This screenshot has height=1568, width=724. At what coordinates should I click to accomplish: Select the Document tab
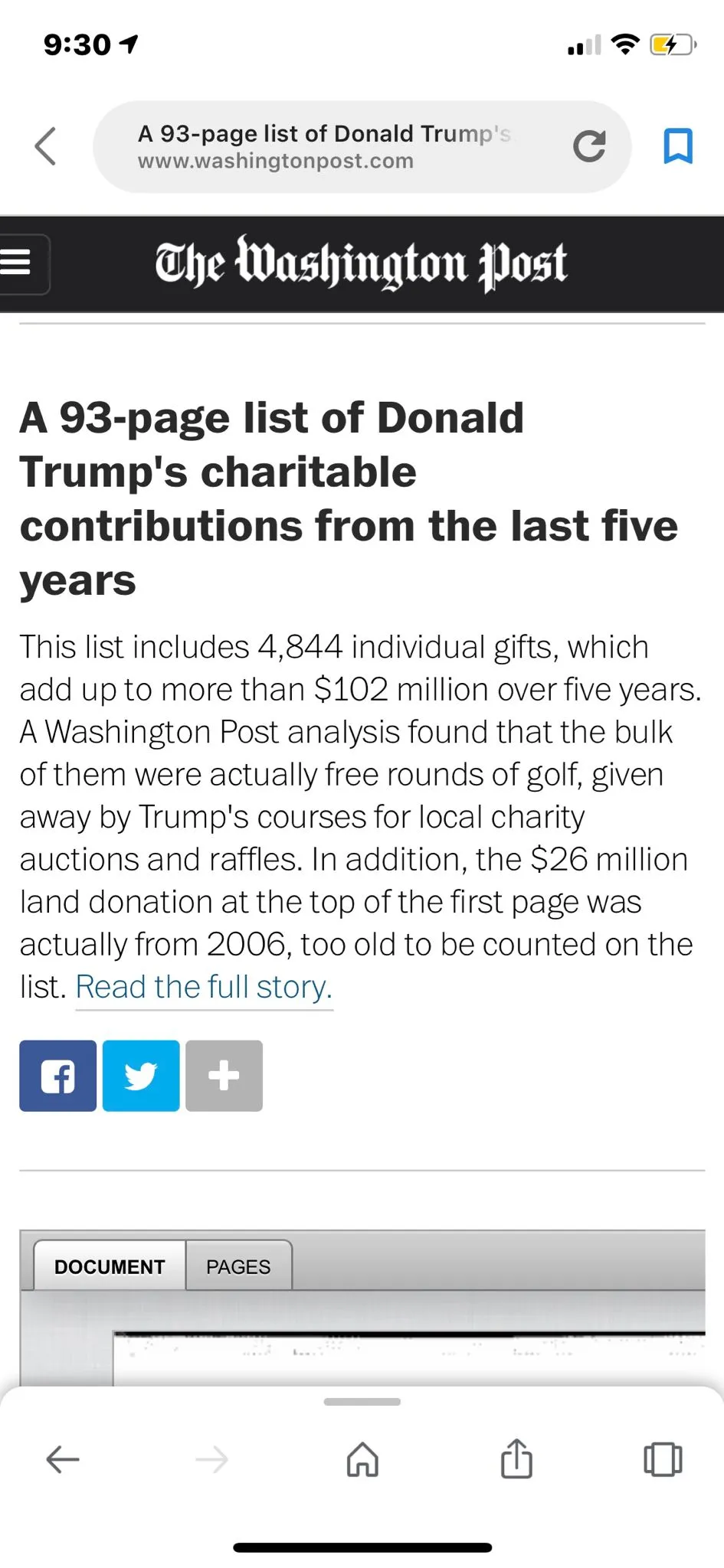click(110, 1267)
